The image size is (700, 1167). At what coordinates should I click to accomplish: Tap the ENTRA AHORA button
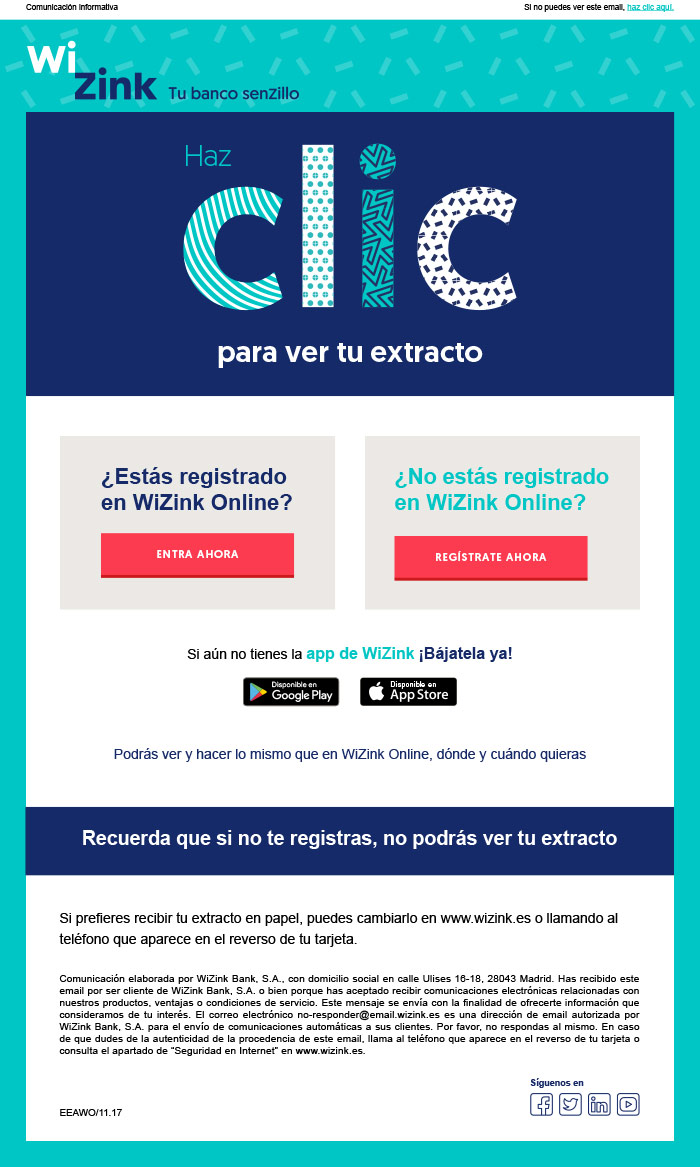(197, 555)
